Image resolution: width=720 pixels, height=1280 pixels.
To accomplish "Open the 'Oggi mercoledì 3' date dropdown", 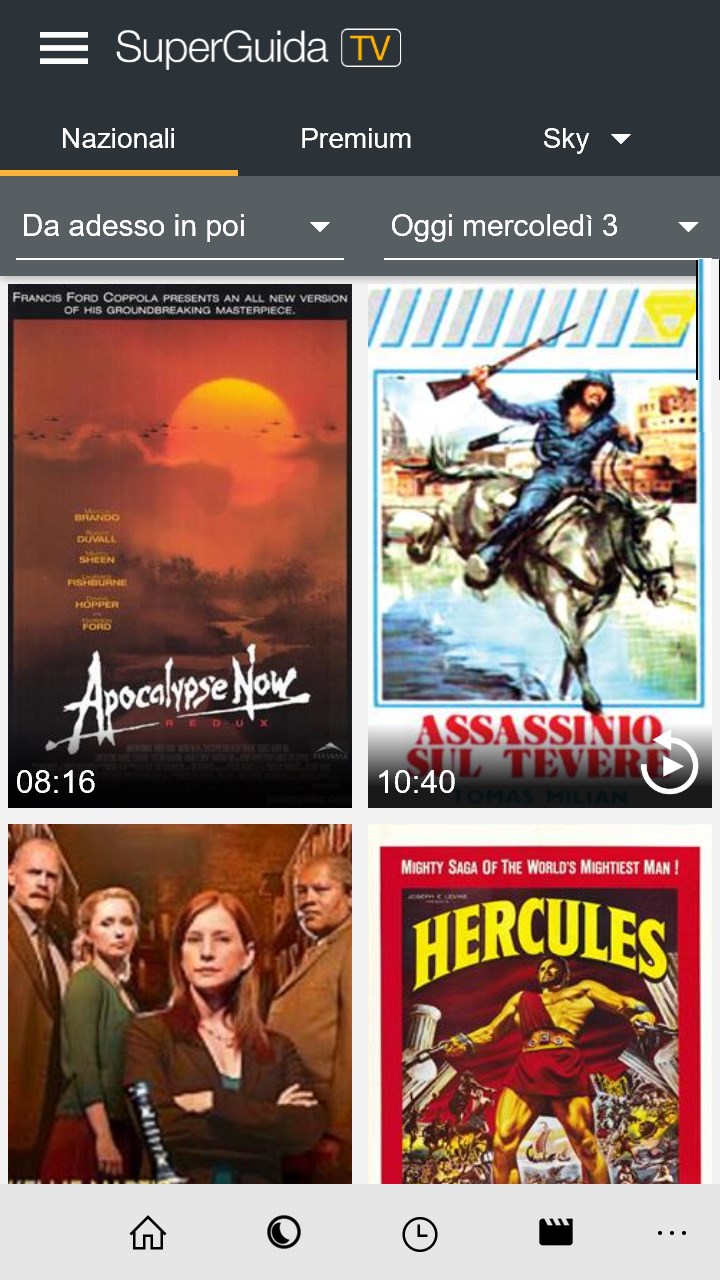I will tap(544, 226).
